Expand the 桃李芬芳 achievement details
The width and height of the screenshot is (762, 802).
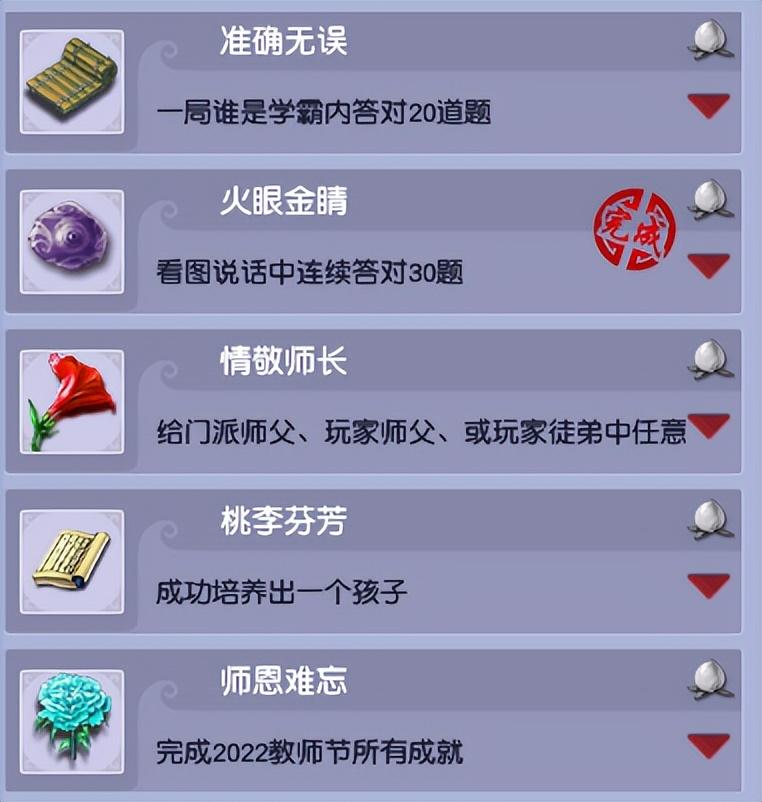pos(709,585)
